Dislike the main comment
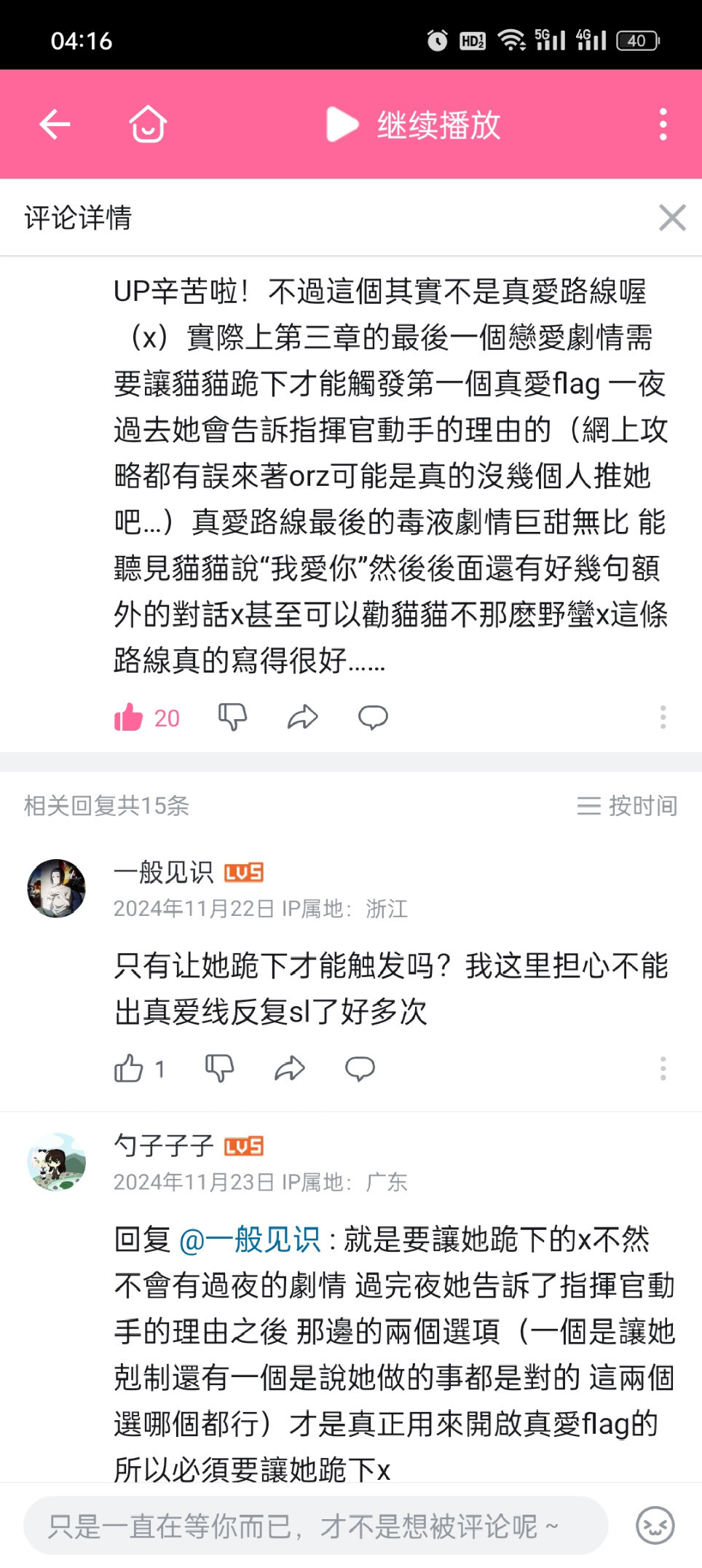Viewport: 702px width, 1568px height. pos(233,718)
